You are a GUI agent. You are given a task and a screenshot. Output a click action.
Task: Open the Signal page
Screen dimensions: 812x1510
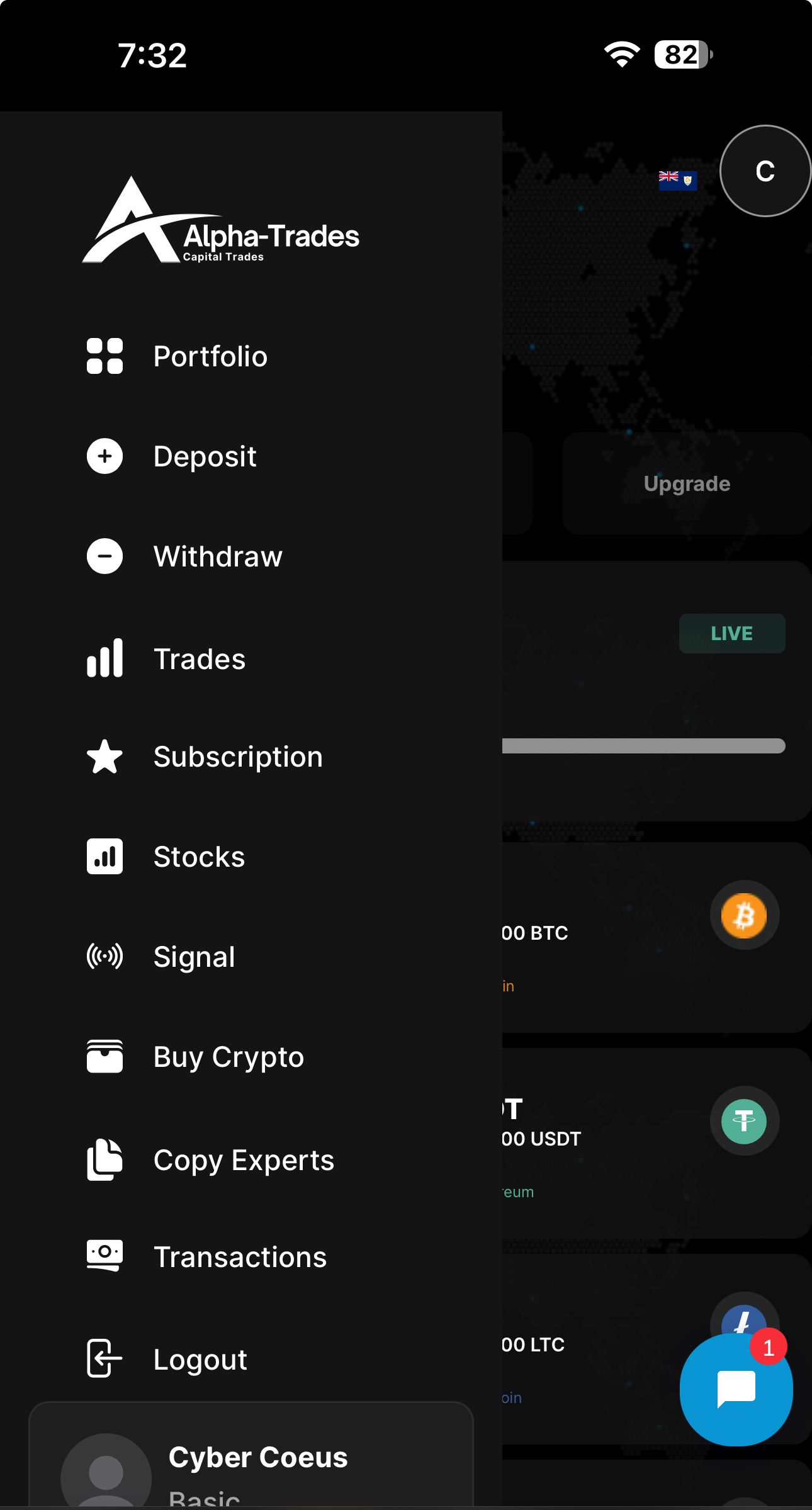click(161, 957)
